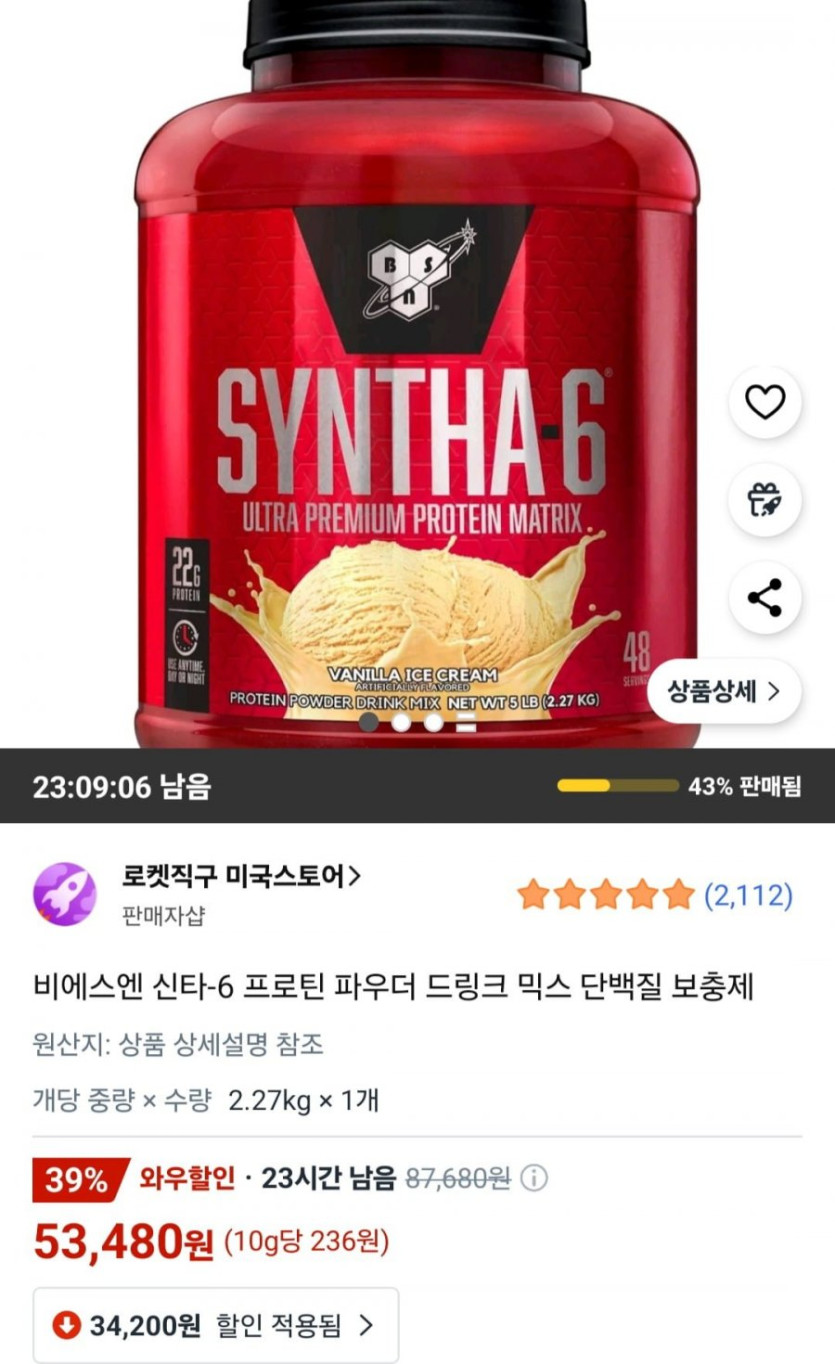
Task: Show price info next to 87,680원
Action: pyautogui.click(x=535, y=1179)
